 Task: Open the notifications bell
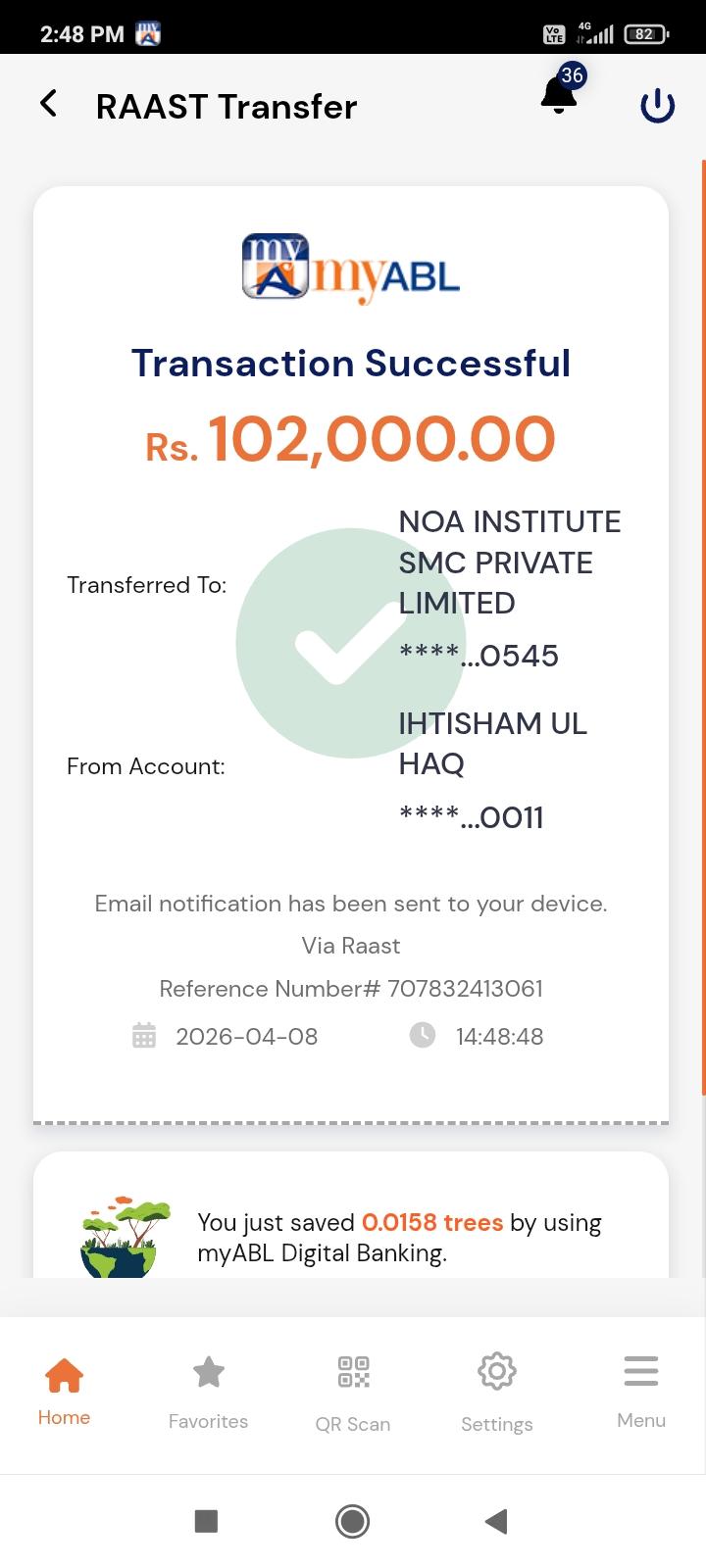559,96
